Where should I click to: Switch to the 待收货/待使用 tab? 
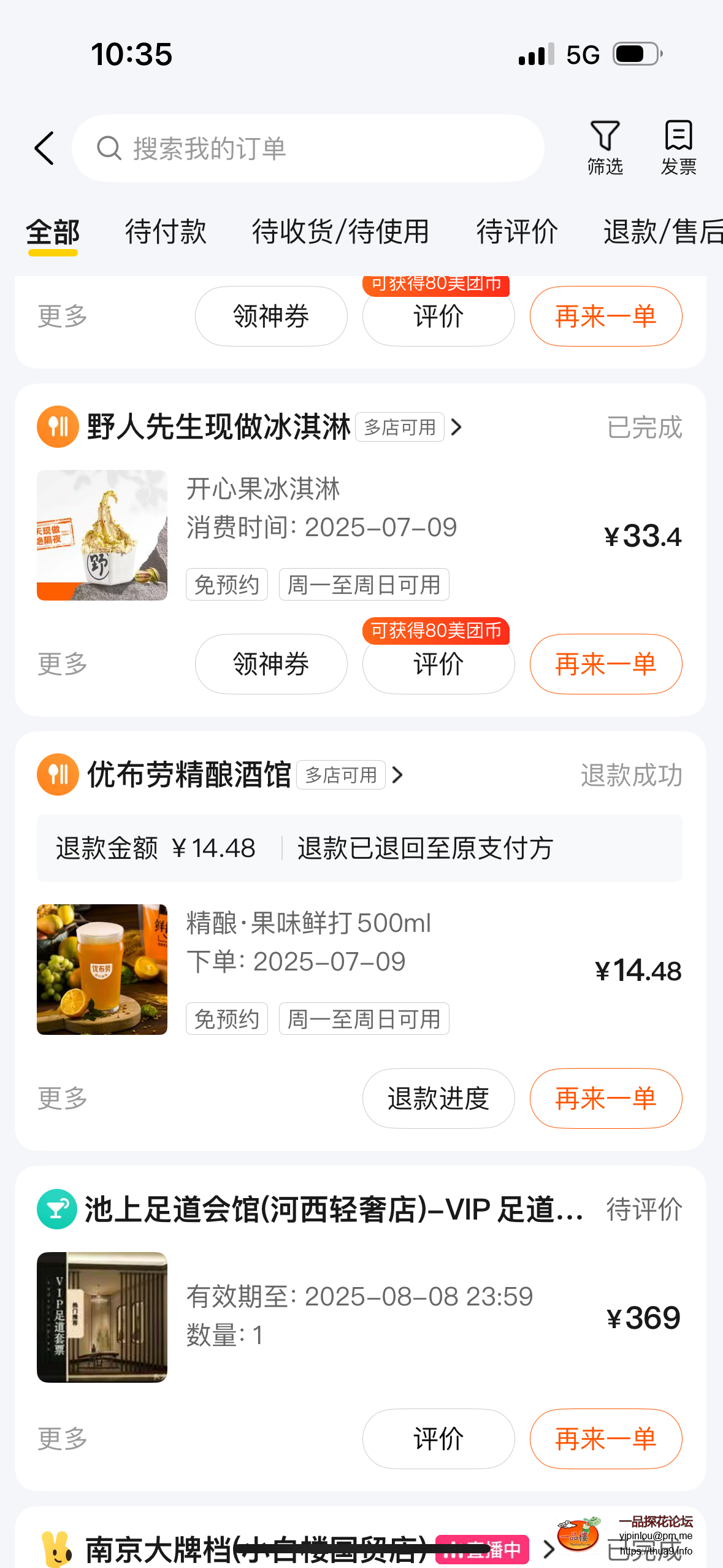(x=340, y=232)
